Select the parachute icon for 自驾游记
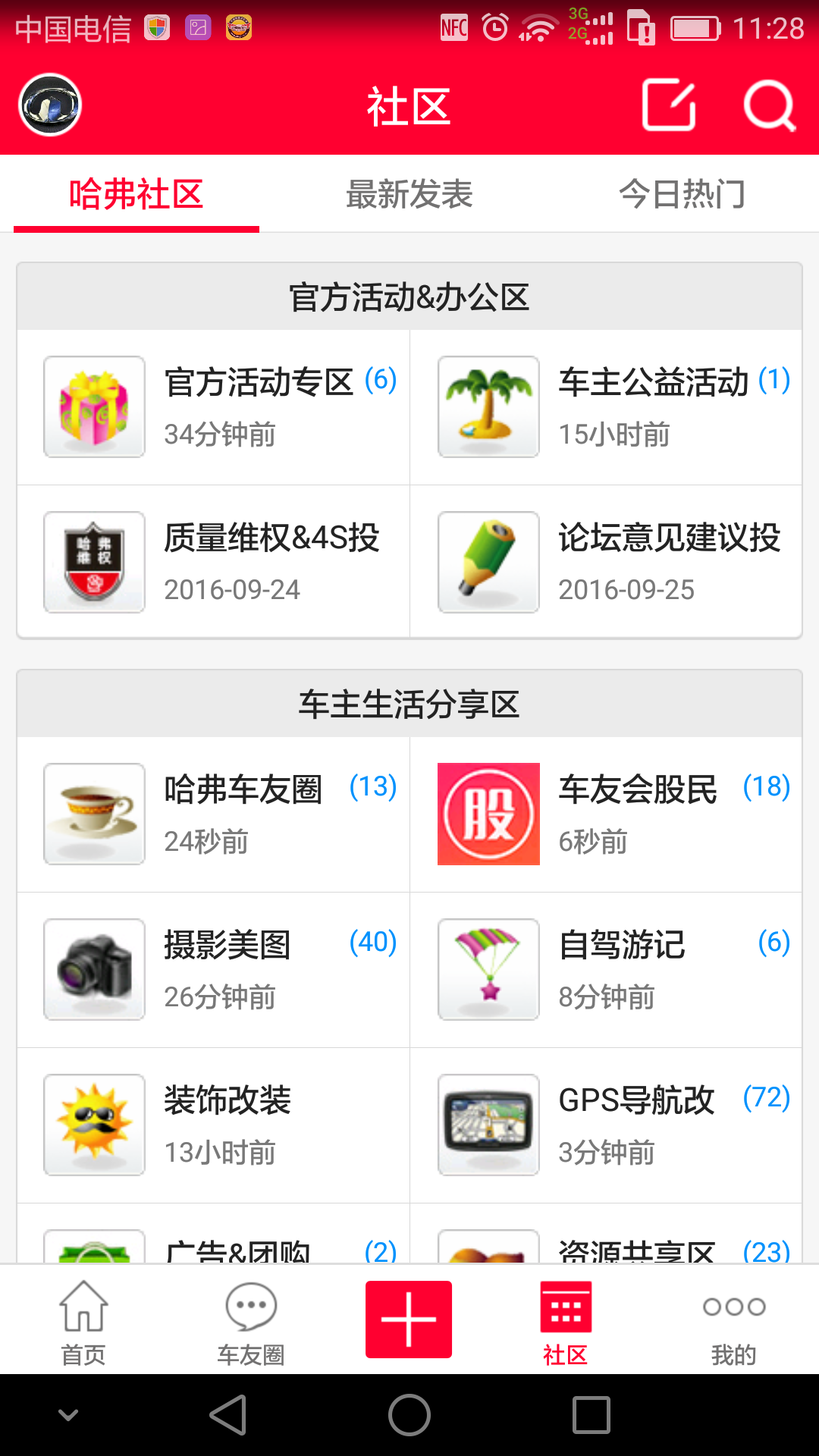819x1456 pixels. click(x=488, y=969)
